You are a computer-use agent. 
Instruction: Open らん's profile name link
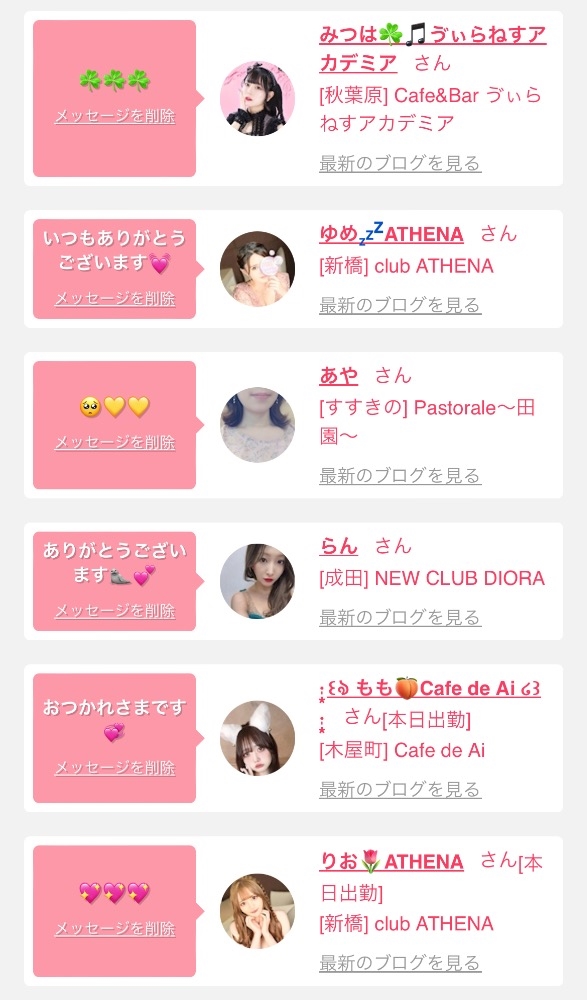click(x=339, y=546)
